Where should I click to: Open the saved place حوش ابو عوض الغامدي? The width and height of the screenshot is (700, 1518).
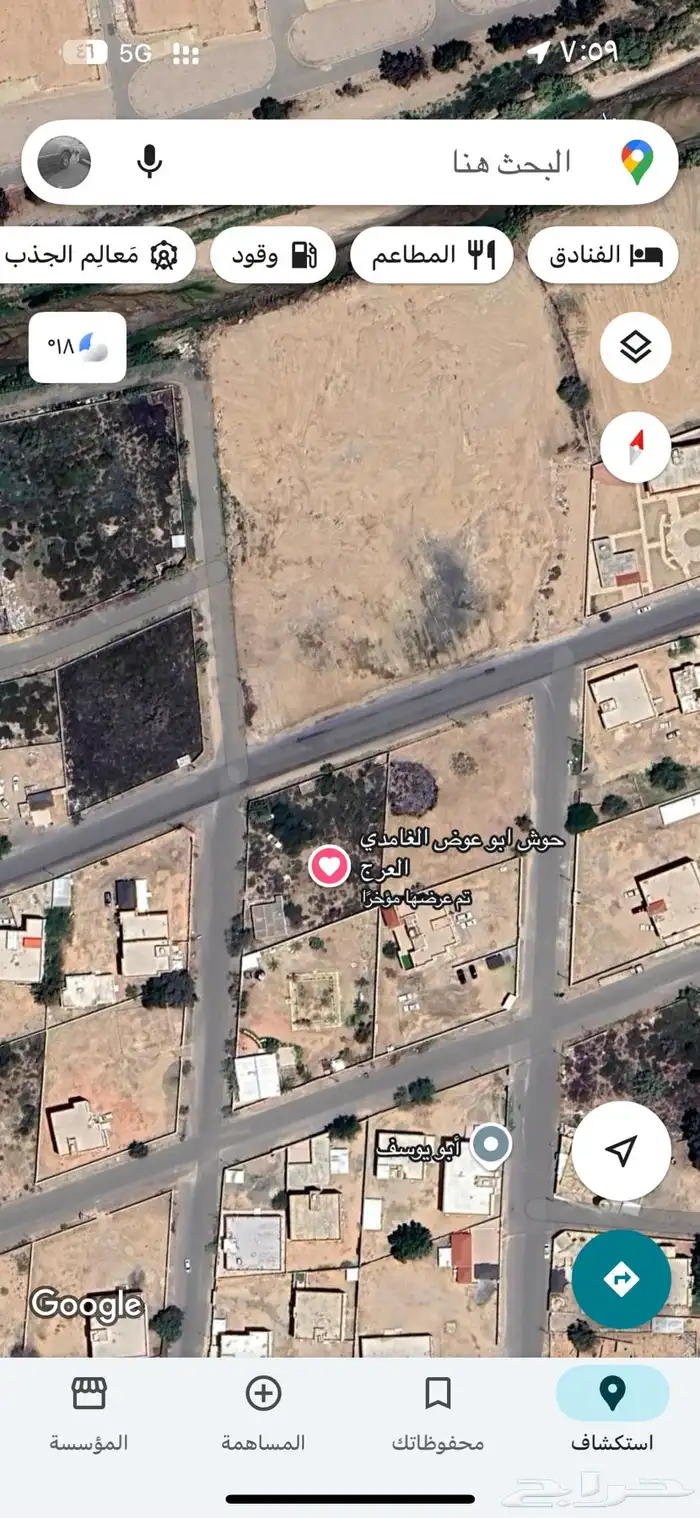[x=329, y=865]
